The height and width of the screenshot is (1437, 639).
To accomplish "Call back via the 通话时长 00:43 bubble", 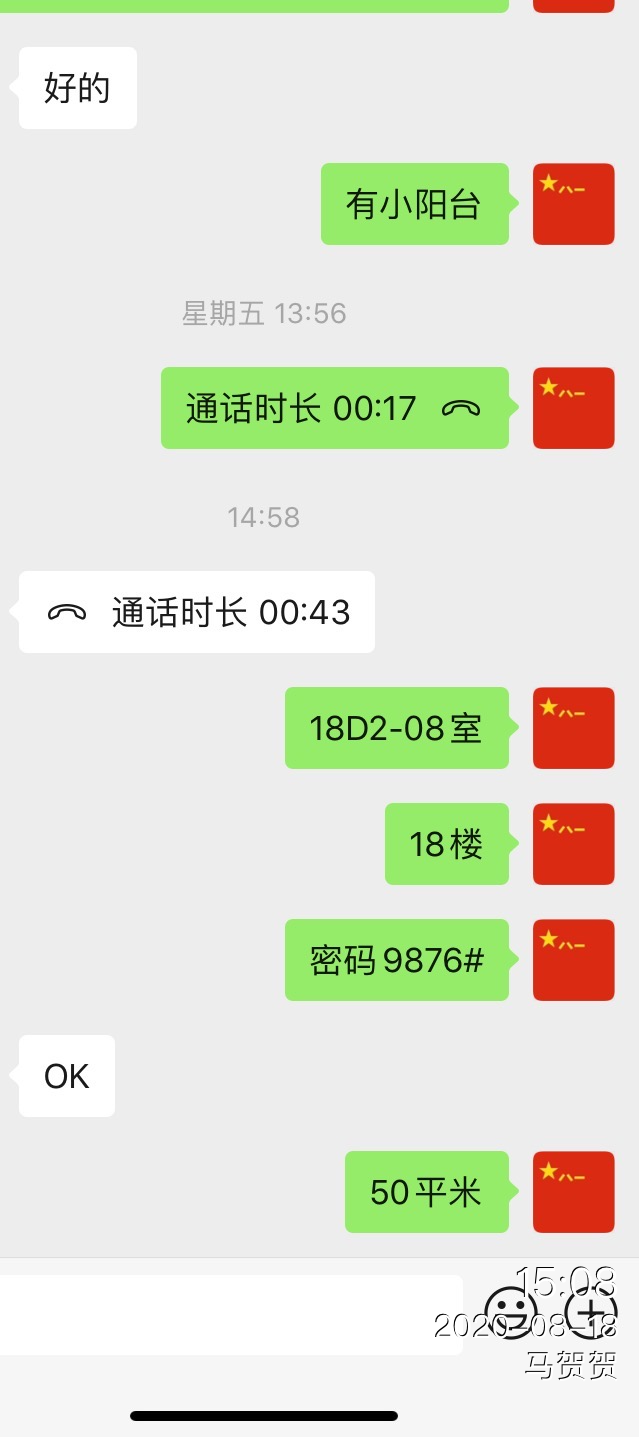I will point(197,612).
